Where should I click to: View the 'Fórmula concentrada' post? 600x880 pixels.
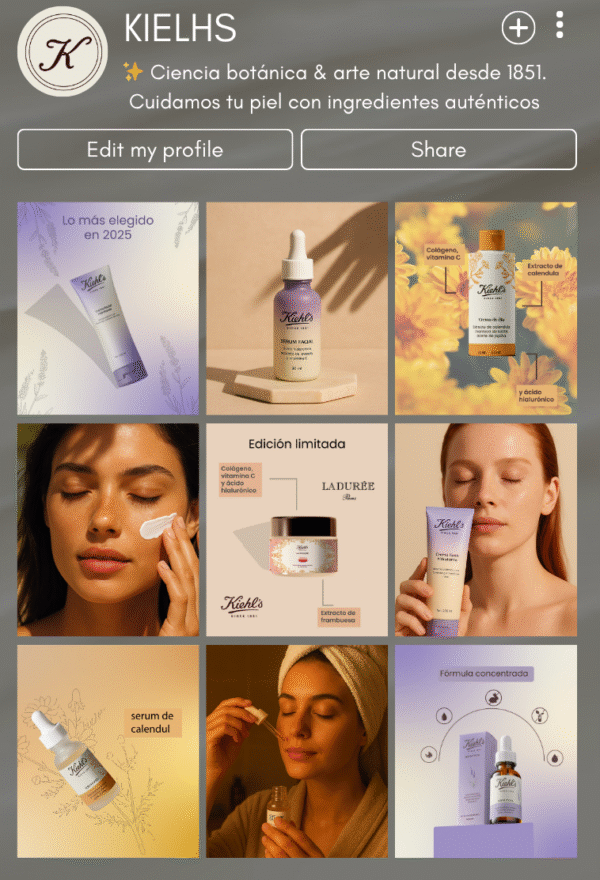pyautogui.click(x=486, y=751)
